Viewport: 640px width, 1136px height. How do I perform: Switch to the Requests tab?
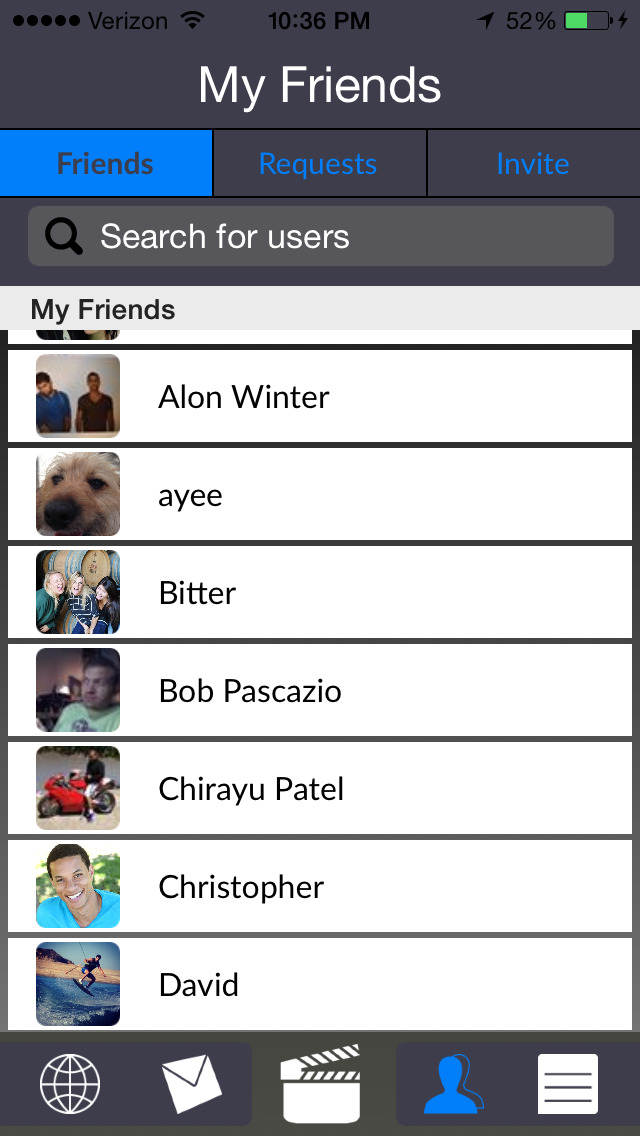click(x=319, y=164)
